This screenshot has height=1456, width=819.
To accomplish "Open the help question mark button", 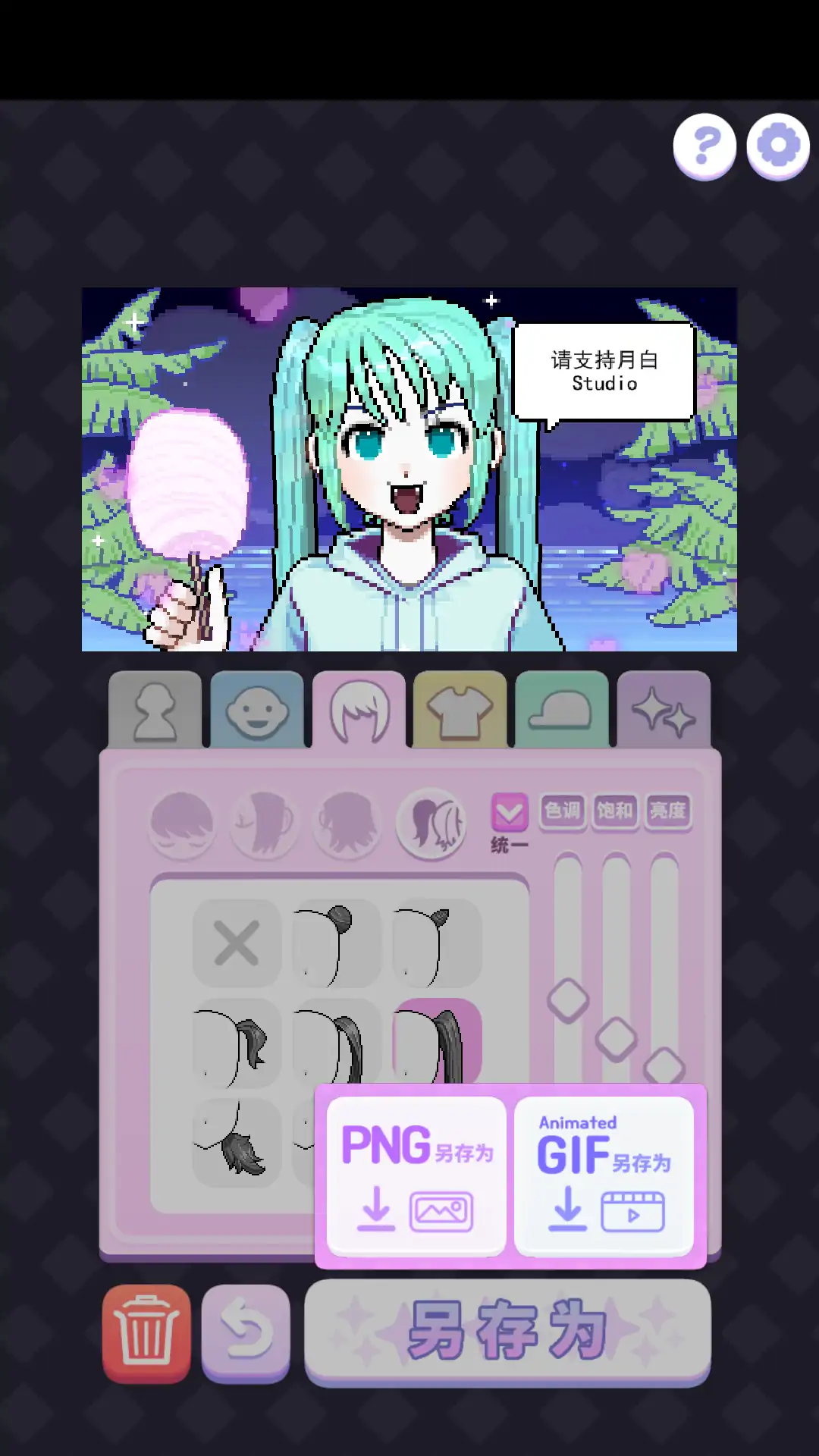I will [x=704, y=146].
